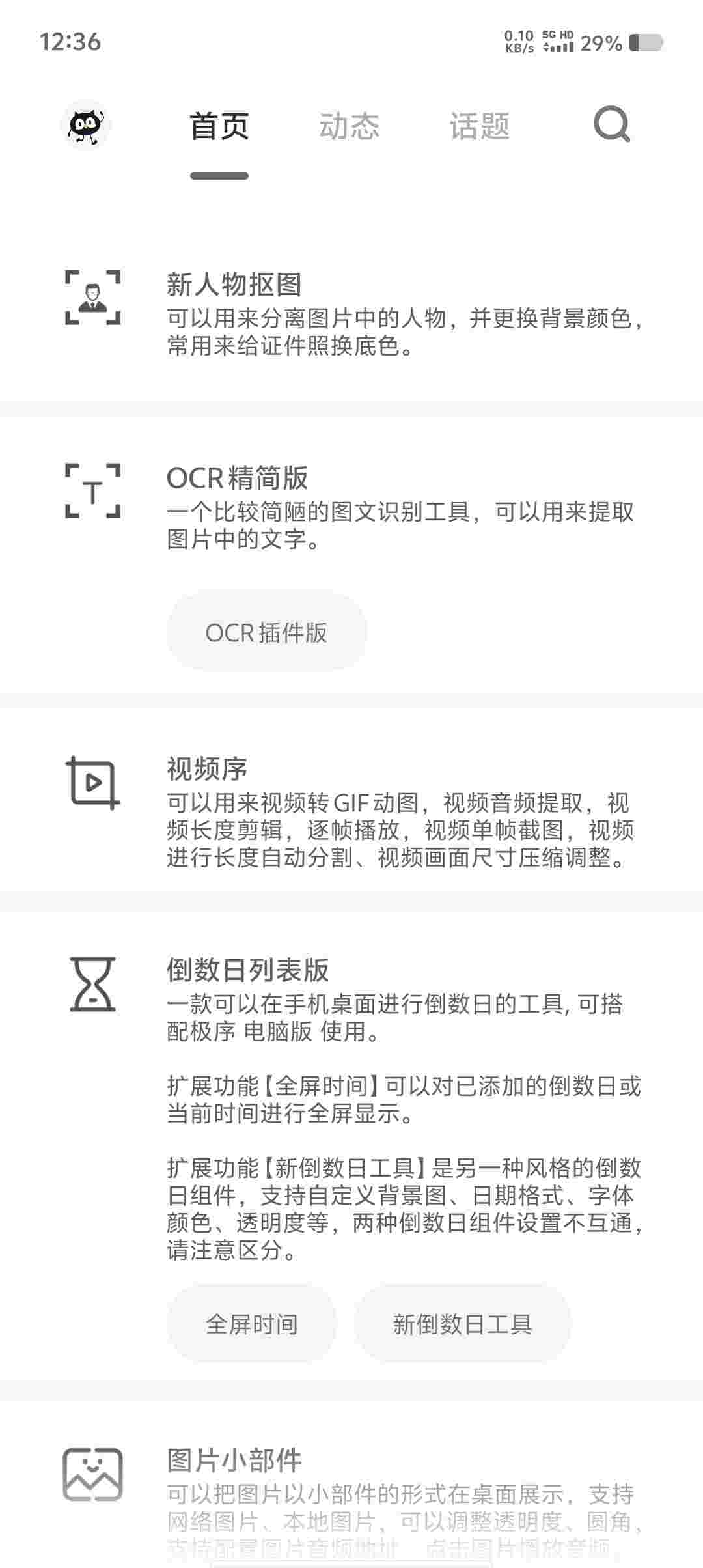This screenshot has height=1568, width=703.
Task: Tap the 全屏时间 chip
Action: click(x=252, y=1324)
